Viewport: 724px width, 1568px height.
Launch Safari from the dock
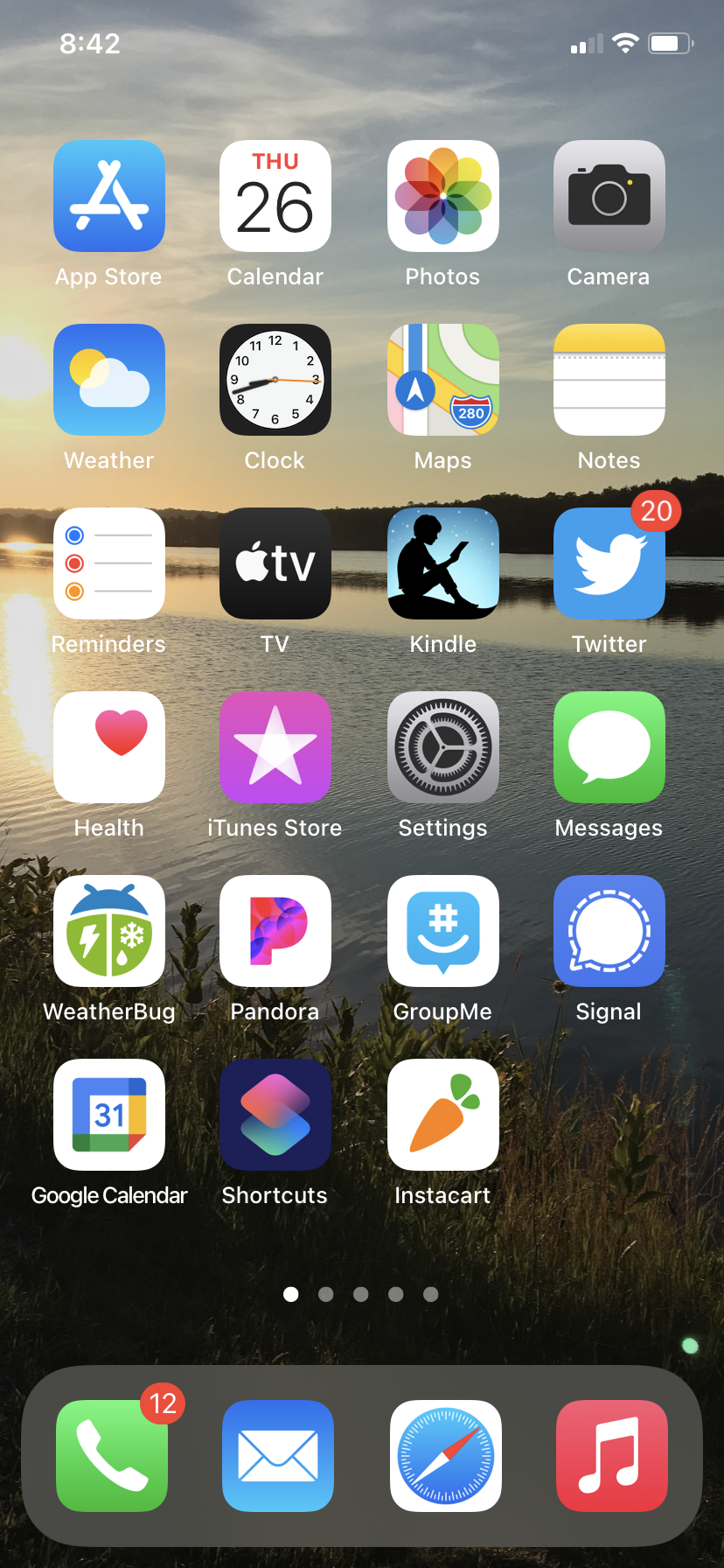click(446, 1456)
